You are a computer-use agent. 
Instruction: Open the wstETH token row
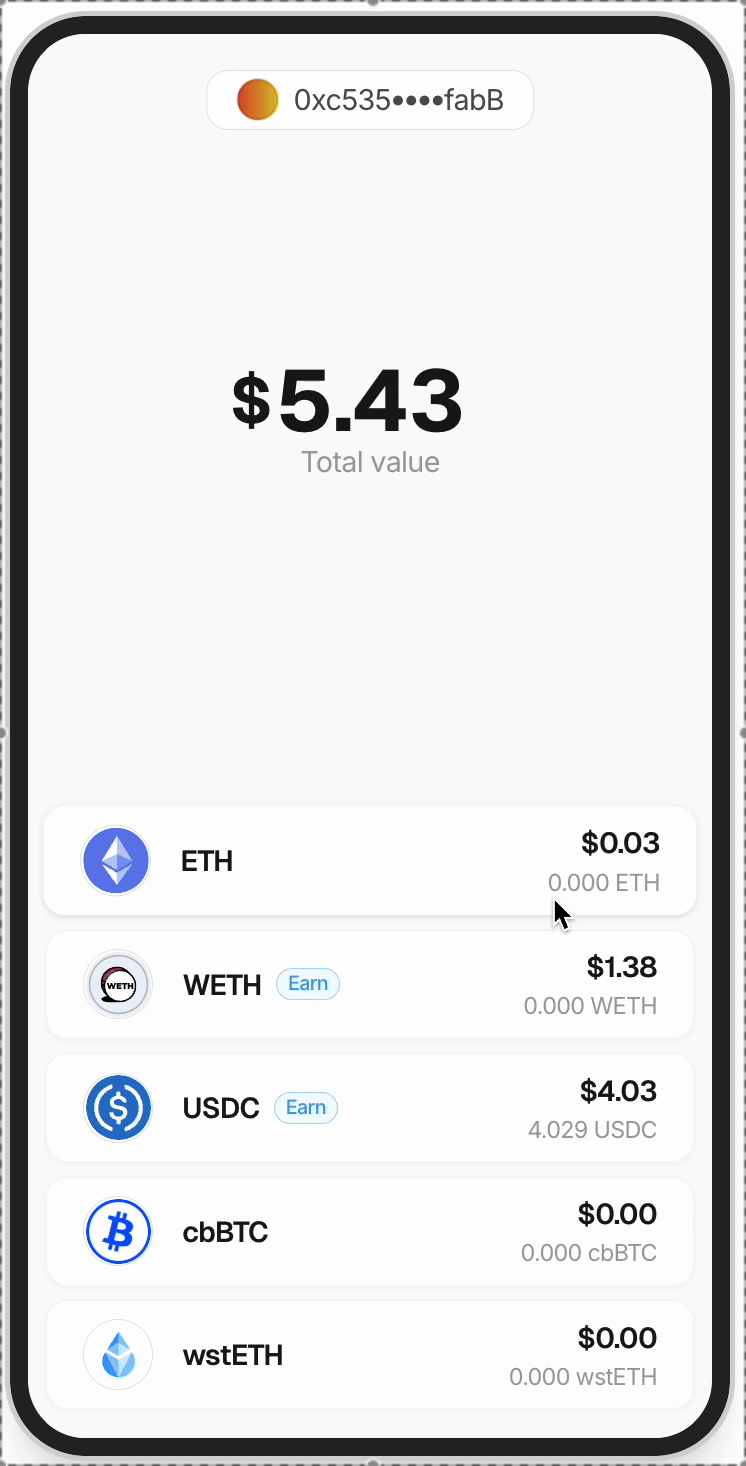370,1354
